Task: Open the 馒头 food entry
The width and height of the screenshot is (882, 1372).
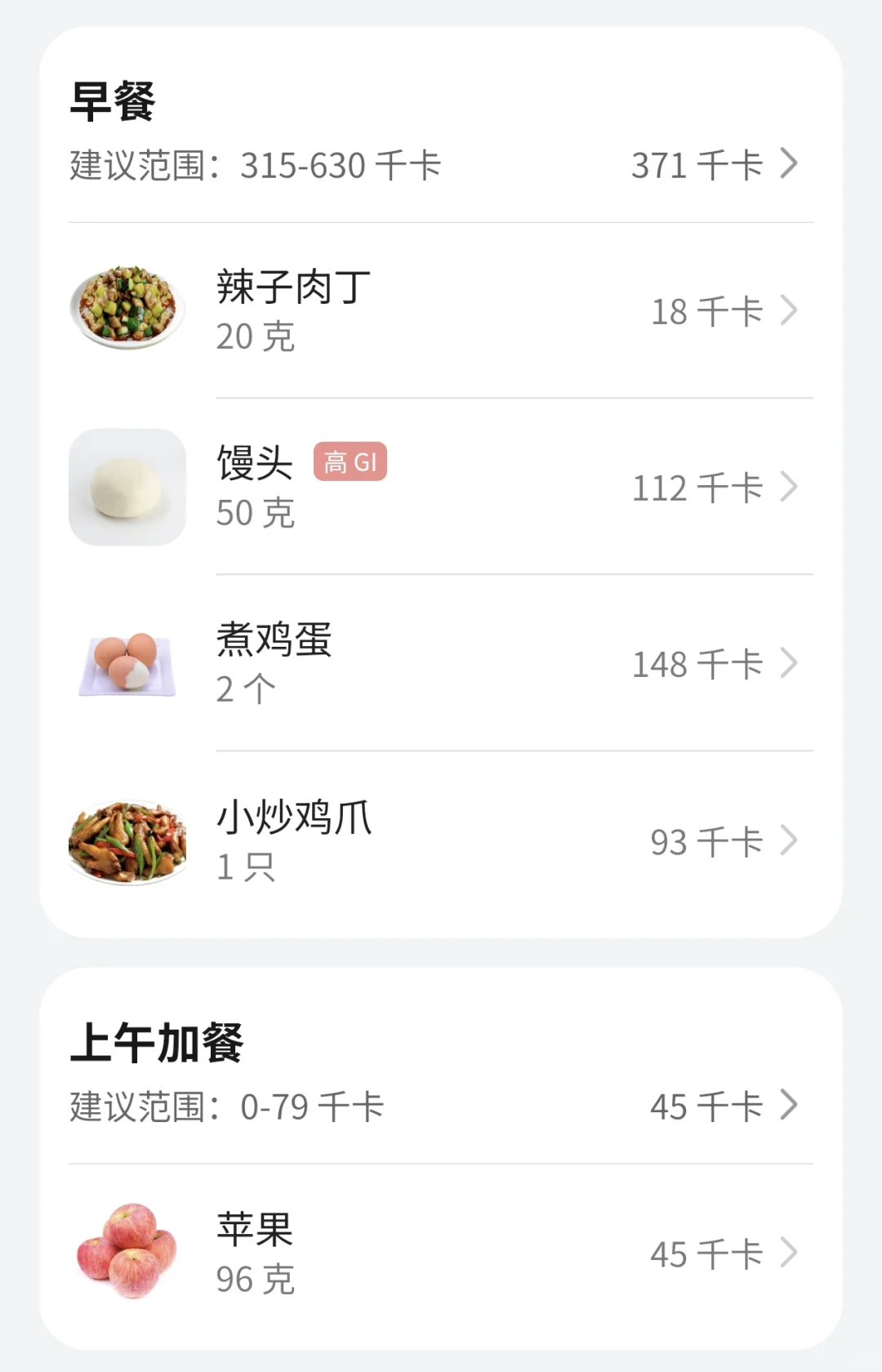Action: click(x=441, y=488)
